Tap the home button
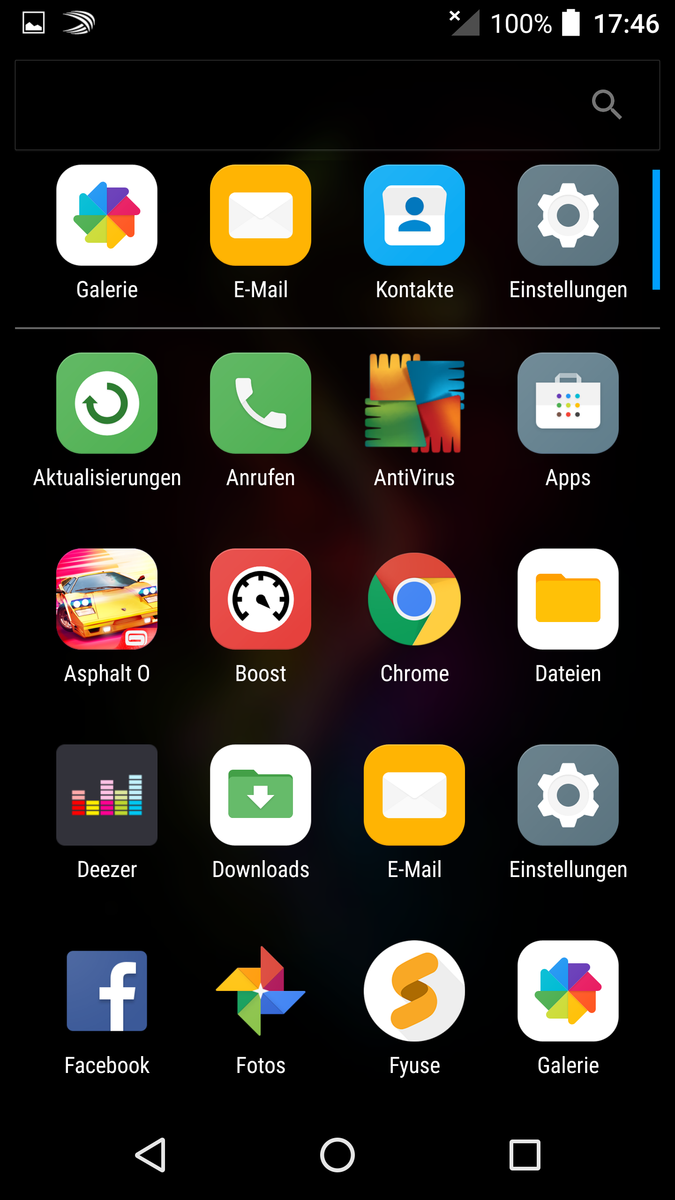This screenshot has height=1200, width=675. pos(337,1155)
